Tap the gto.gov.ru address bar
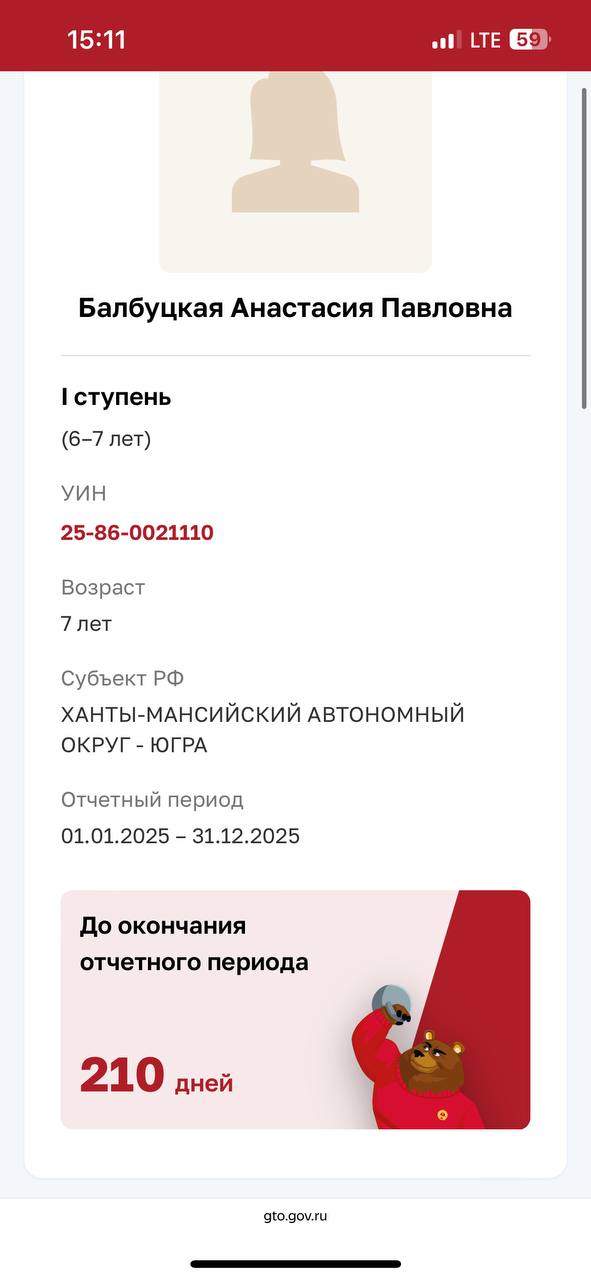The height and width of the screenshot is (1280, 591). [295, 1217]
